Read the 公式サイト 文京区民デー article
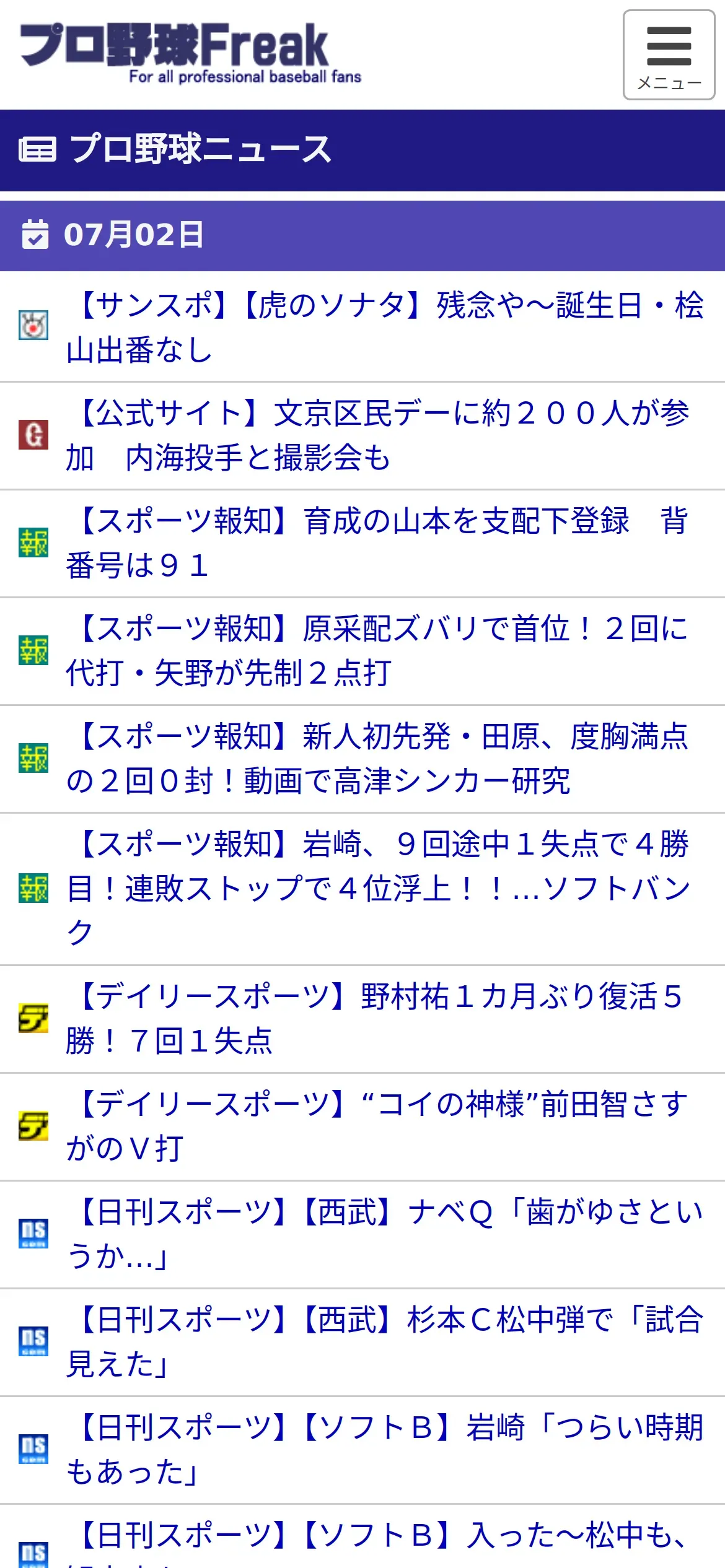Image resolution: width=725 pixels, height=1568 pixels. tap(362, 435)
